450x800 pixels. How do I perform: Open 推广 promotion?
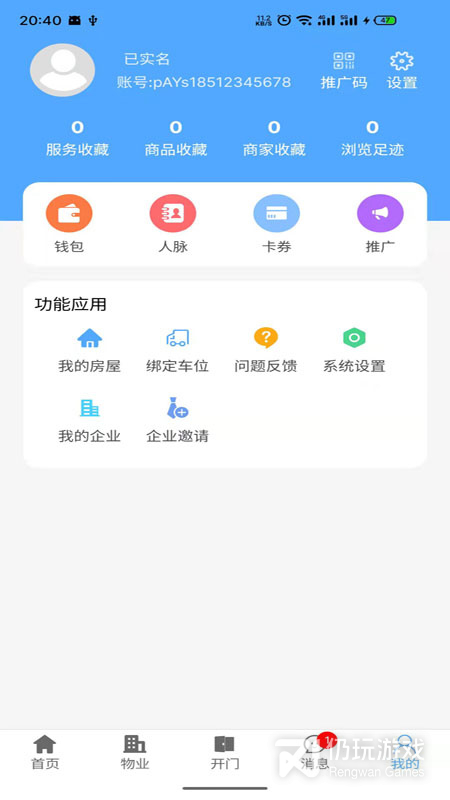pos(380,224)
